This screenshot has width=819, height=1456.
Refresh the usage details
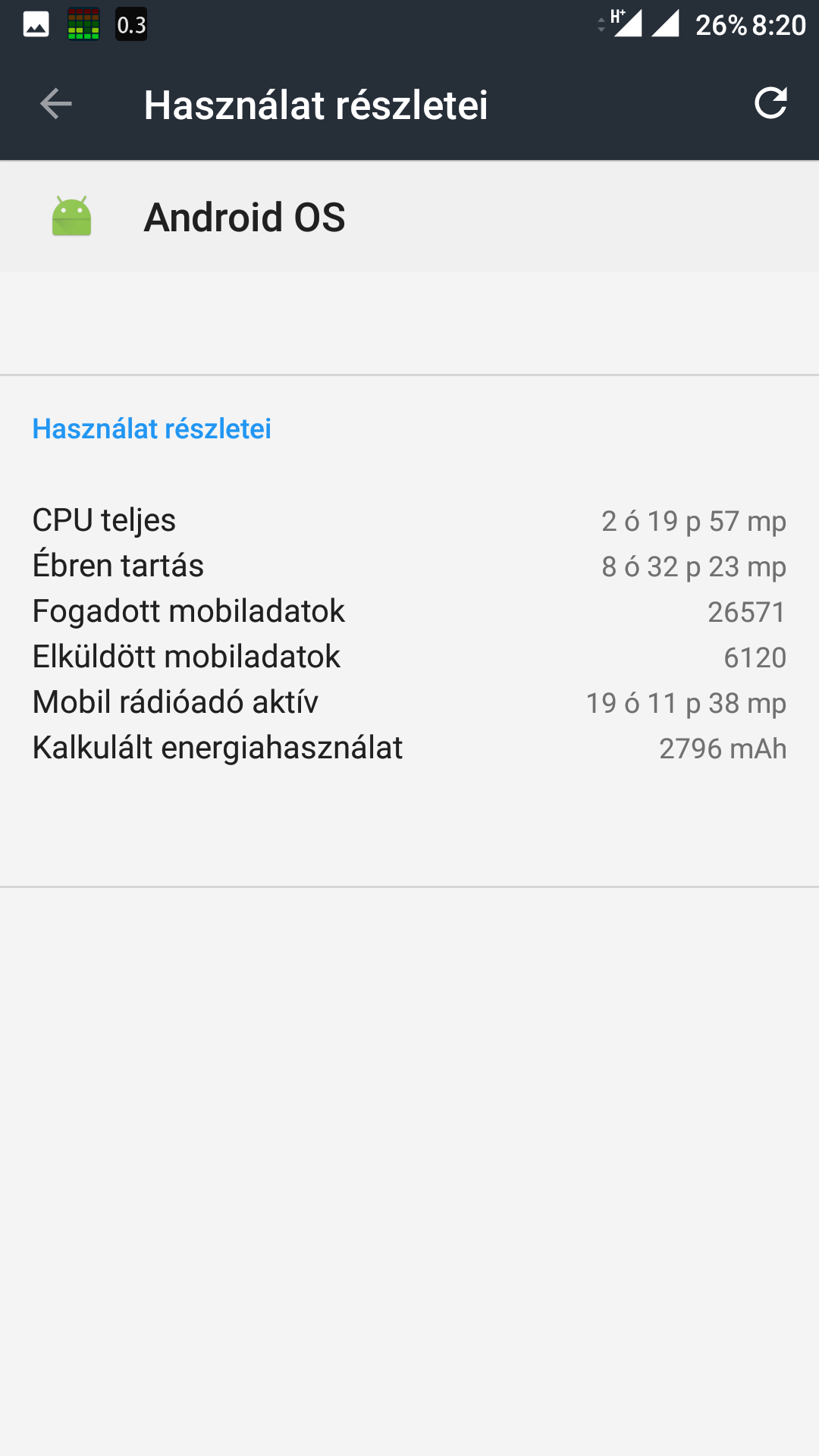[770, 104]
